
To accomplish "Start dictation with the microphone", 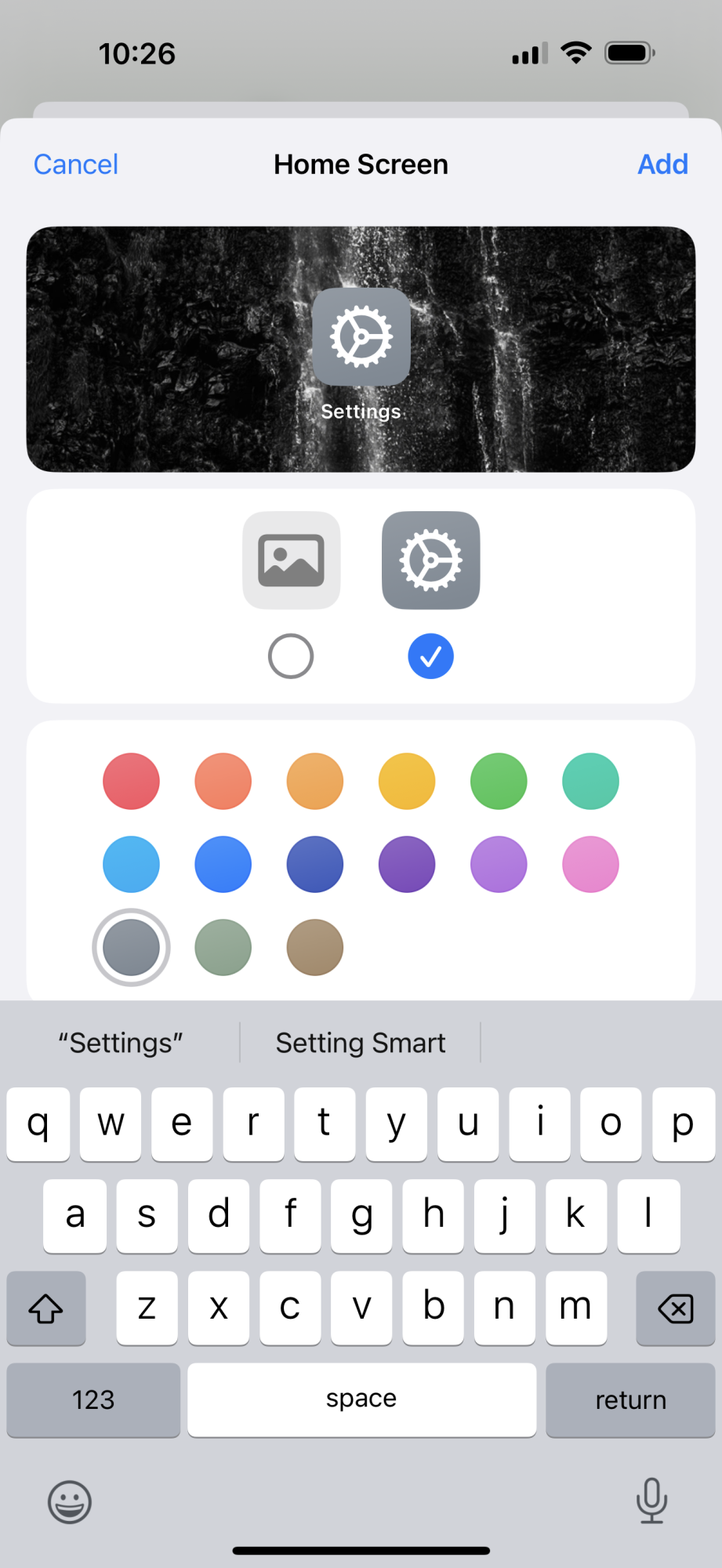I will tap(651, 1501).
